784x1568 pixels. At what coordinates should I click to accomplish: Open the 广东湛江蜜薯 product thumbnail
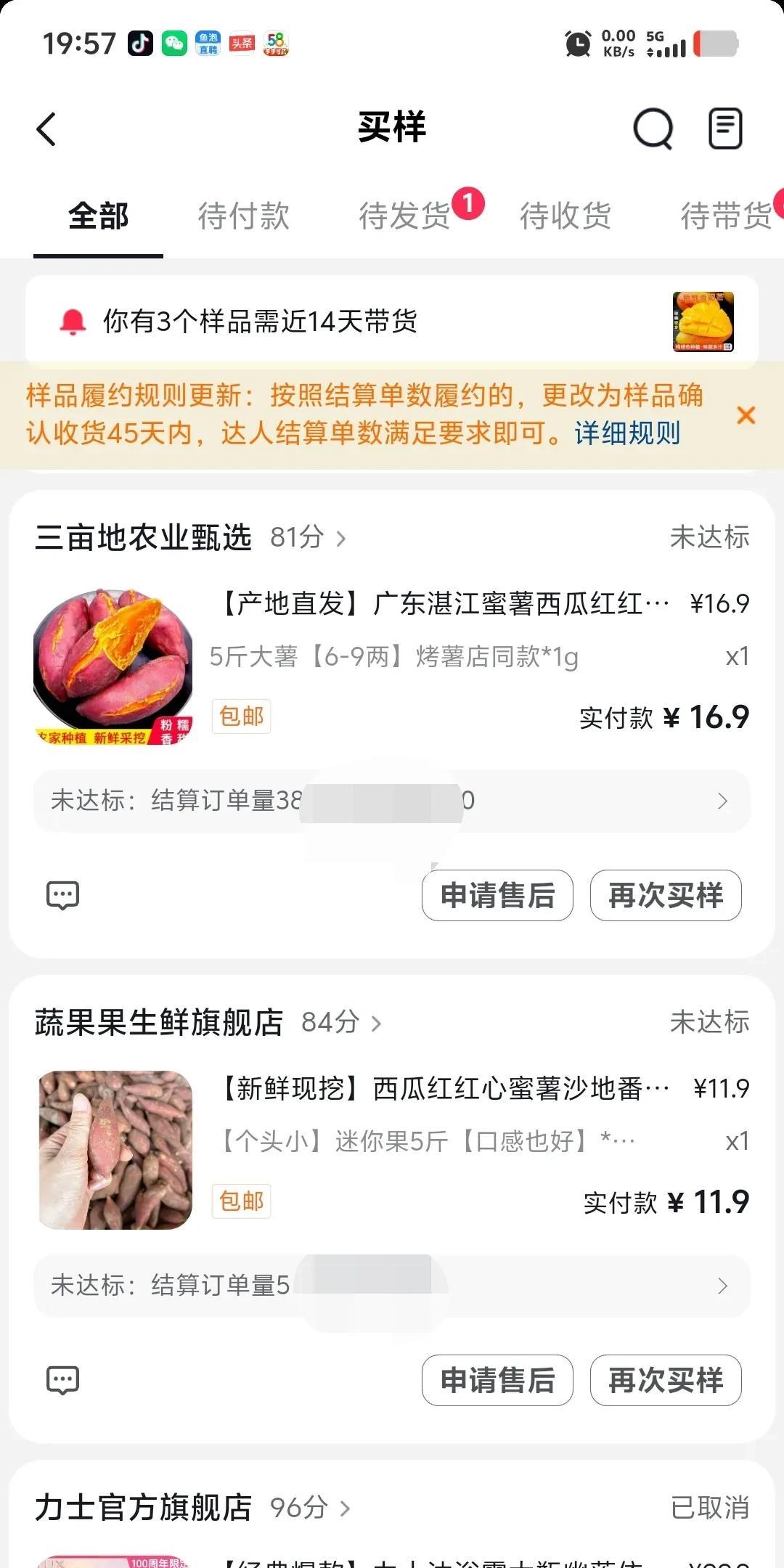(x=113, y=666)
